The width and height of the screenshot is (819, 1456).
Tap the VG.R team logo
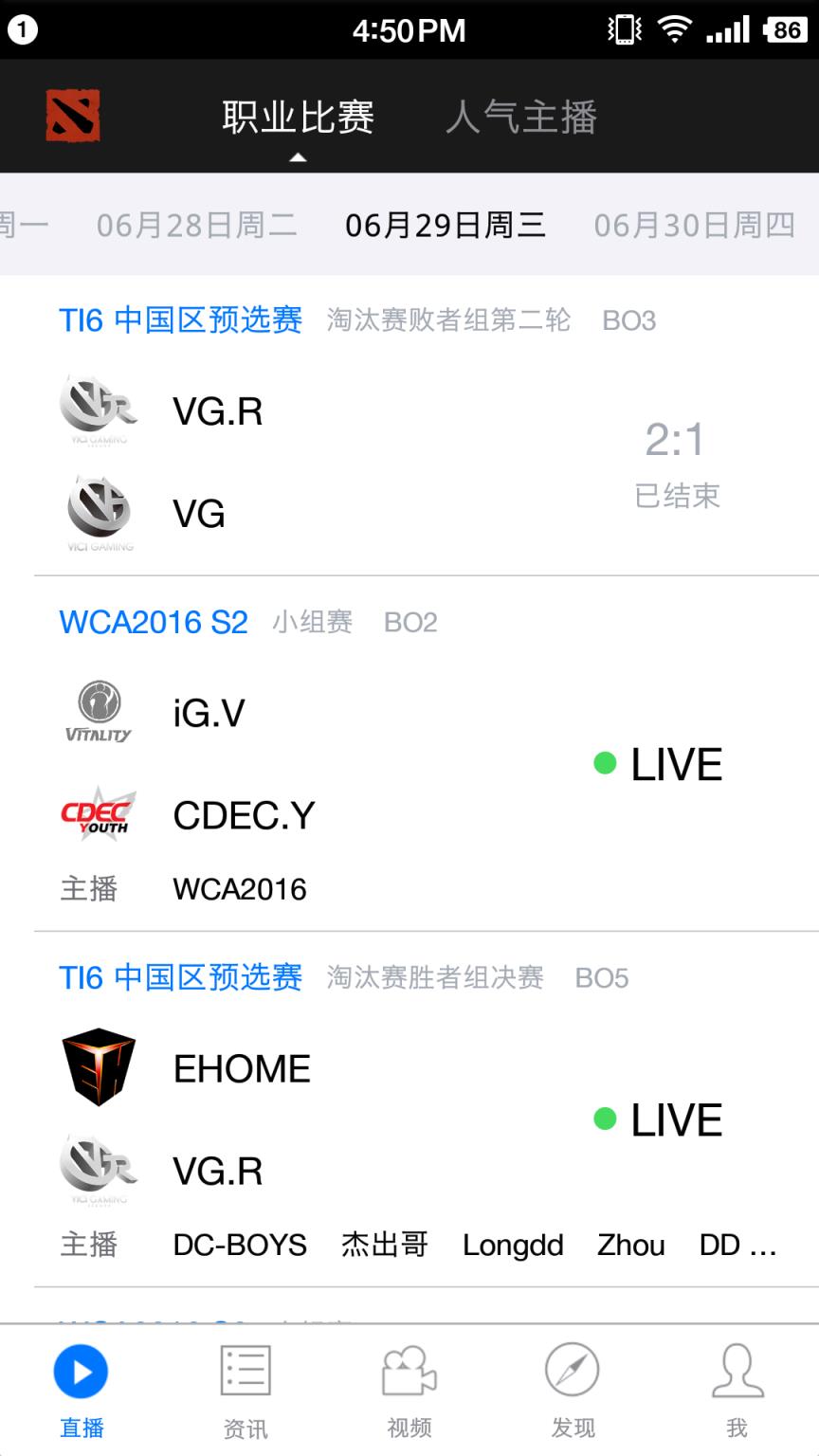[x=99, y=409]
